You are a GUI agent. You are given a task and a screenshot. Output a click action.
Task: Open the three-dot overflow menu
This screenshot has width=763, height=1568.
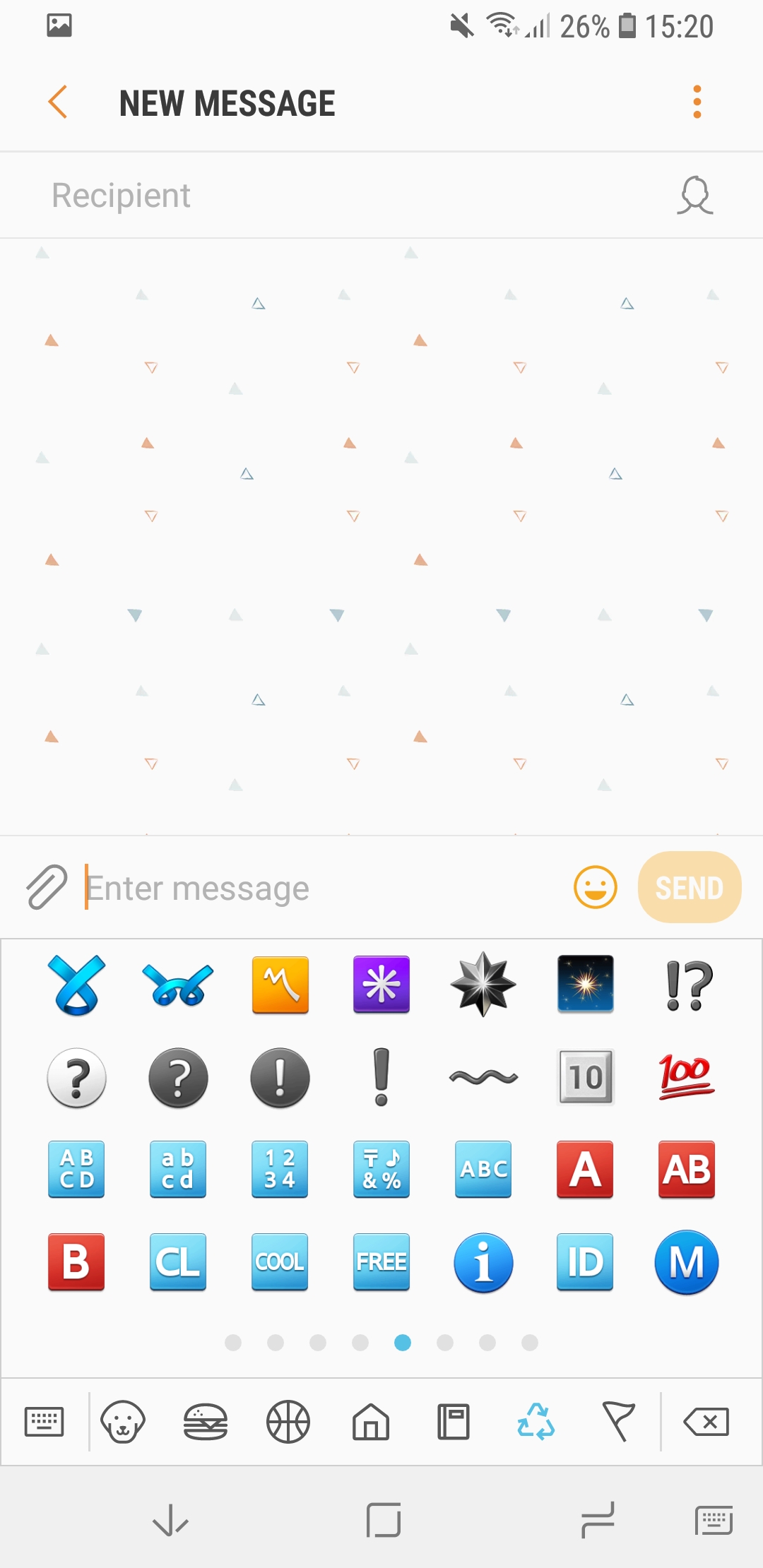click(x=697, y=102)
